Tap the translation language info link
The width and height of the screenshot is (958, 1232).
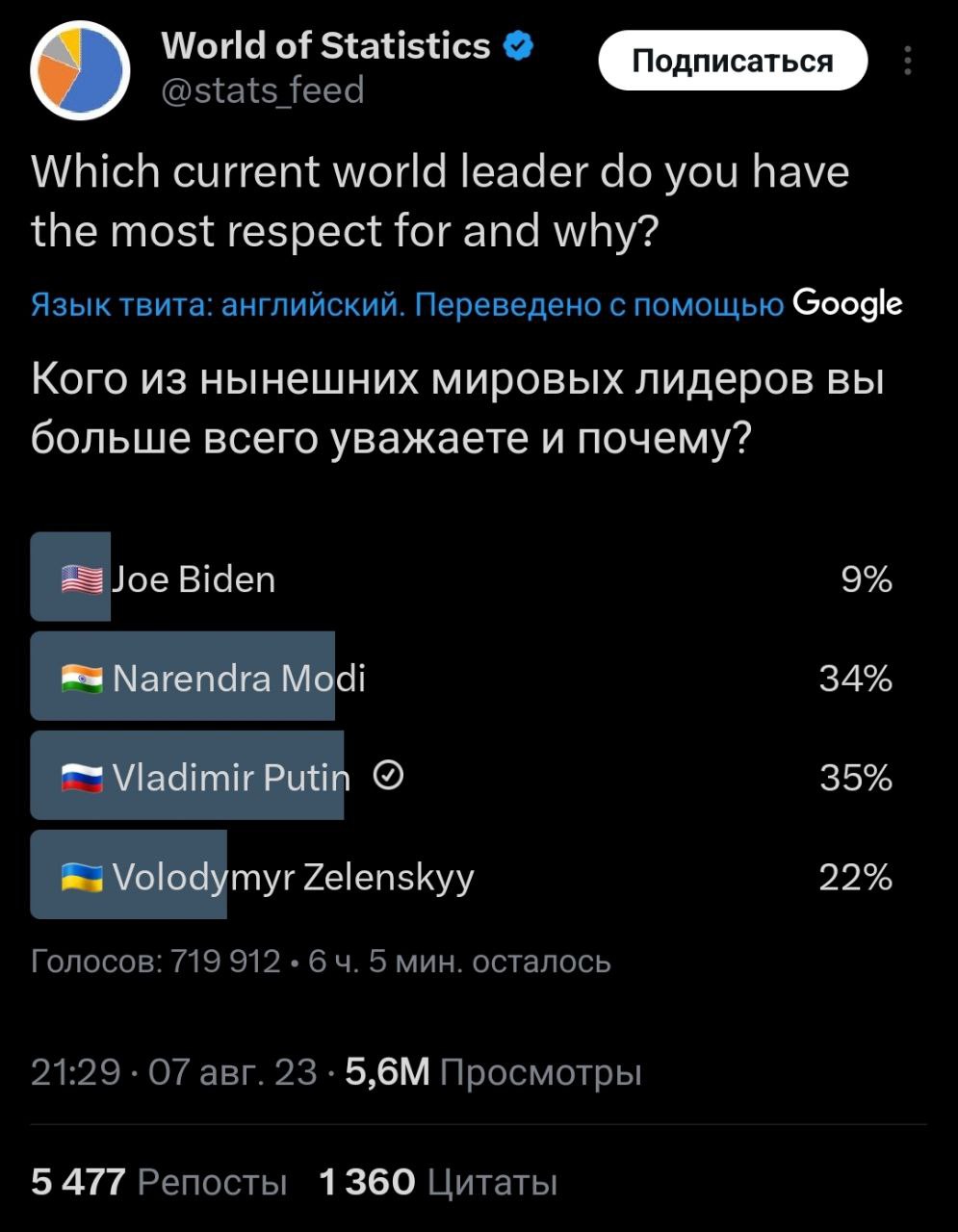pyautogui.click(x=407, y=305)
